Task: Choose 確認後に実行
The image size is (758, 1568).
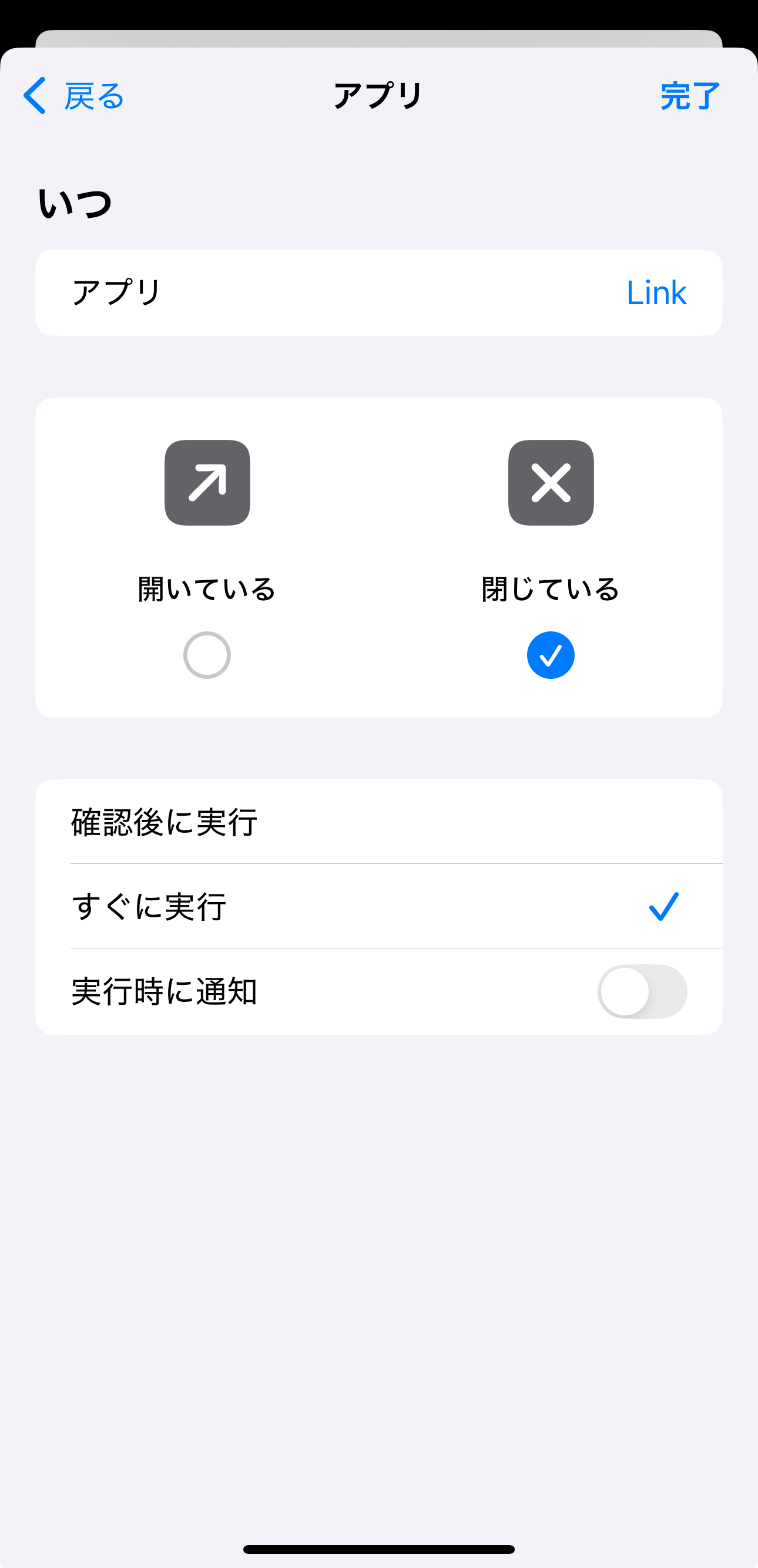Action: 378,822
